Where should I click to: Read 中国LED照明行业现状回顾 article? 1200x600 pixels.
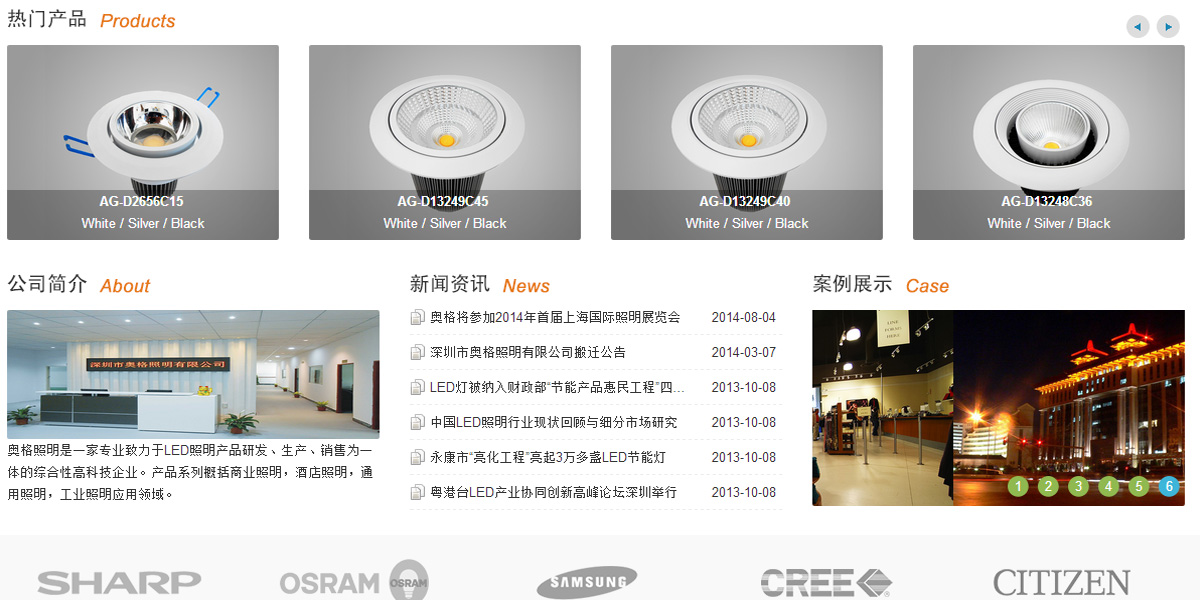[x=553, y=423]
